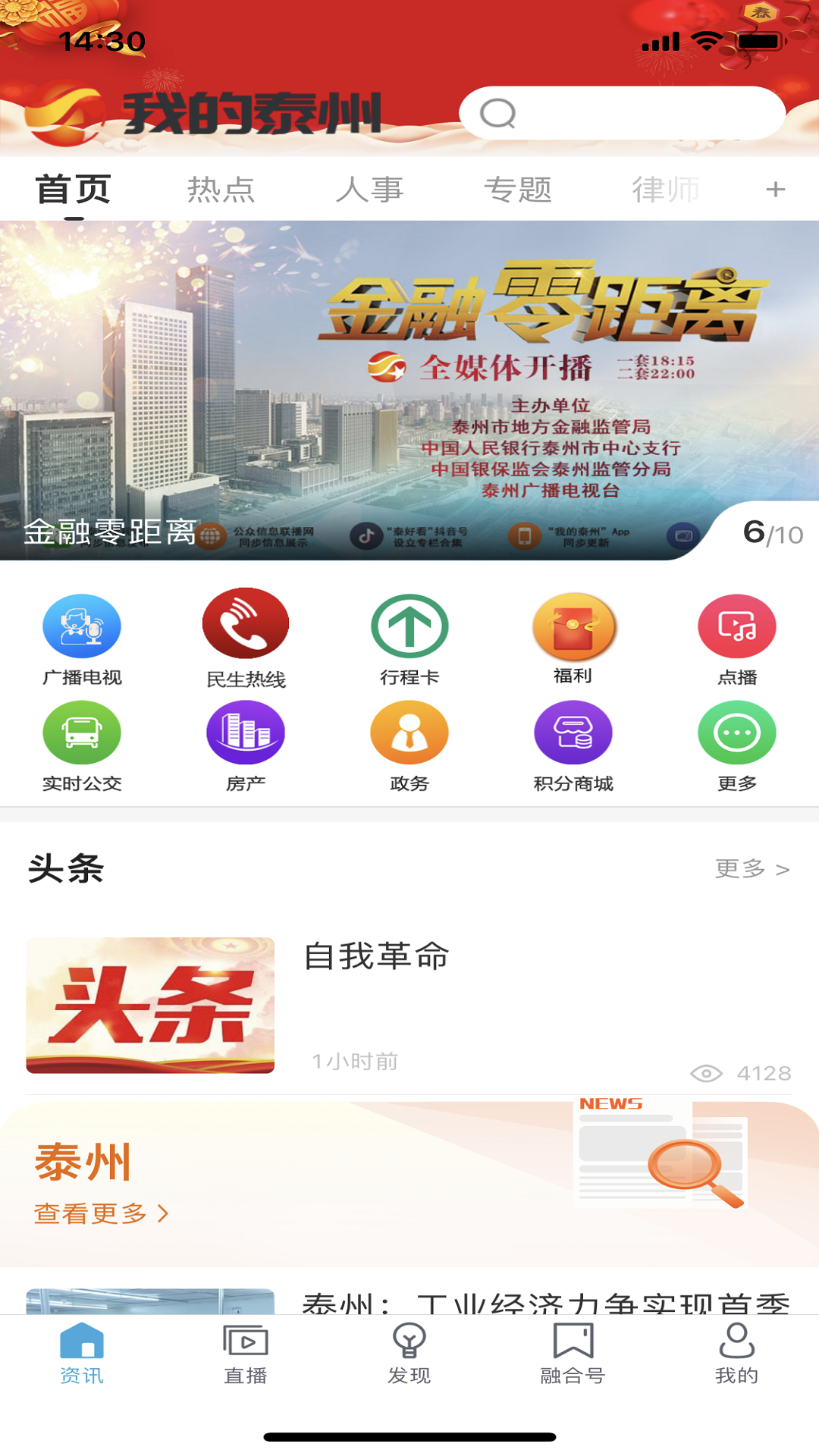
Task: Tap 查看更多 under 泰州
Action: 101,1213
